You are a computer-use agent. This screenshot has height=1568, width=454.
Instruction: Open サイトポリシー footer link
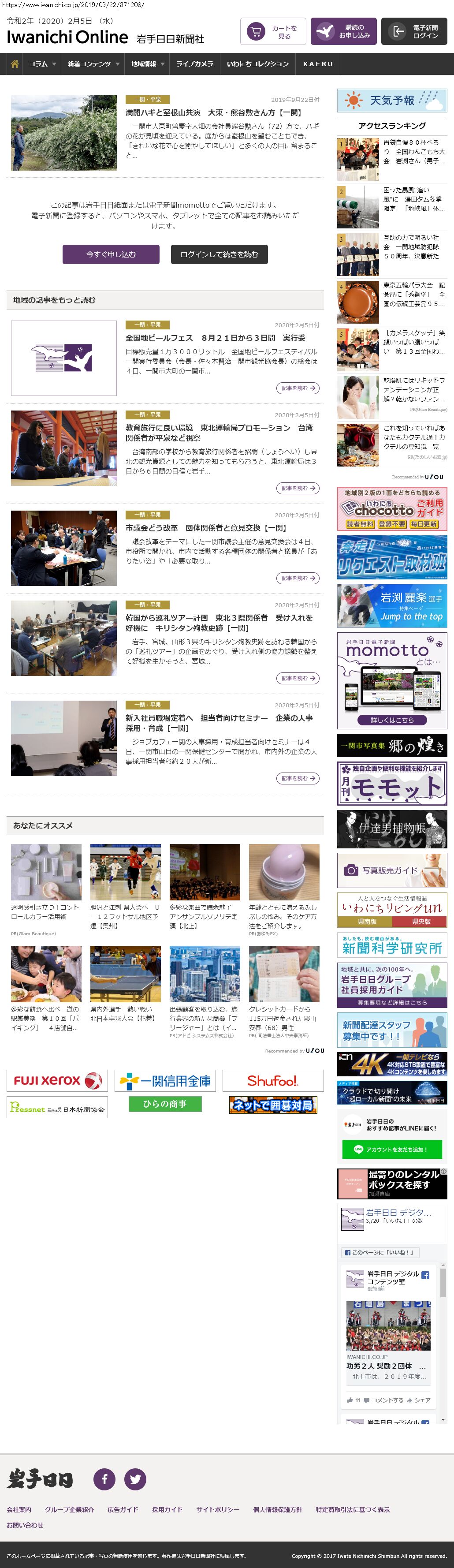(217, 1509)
